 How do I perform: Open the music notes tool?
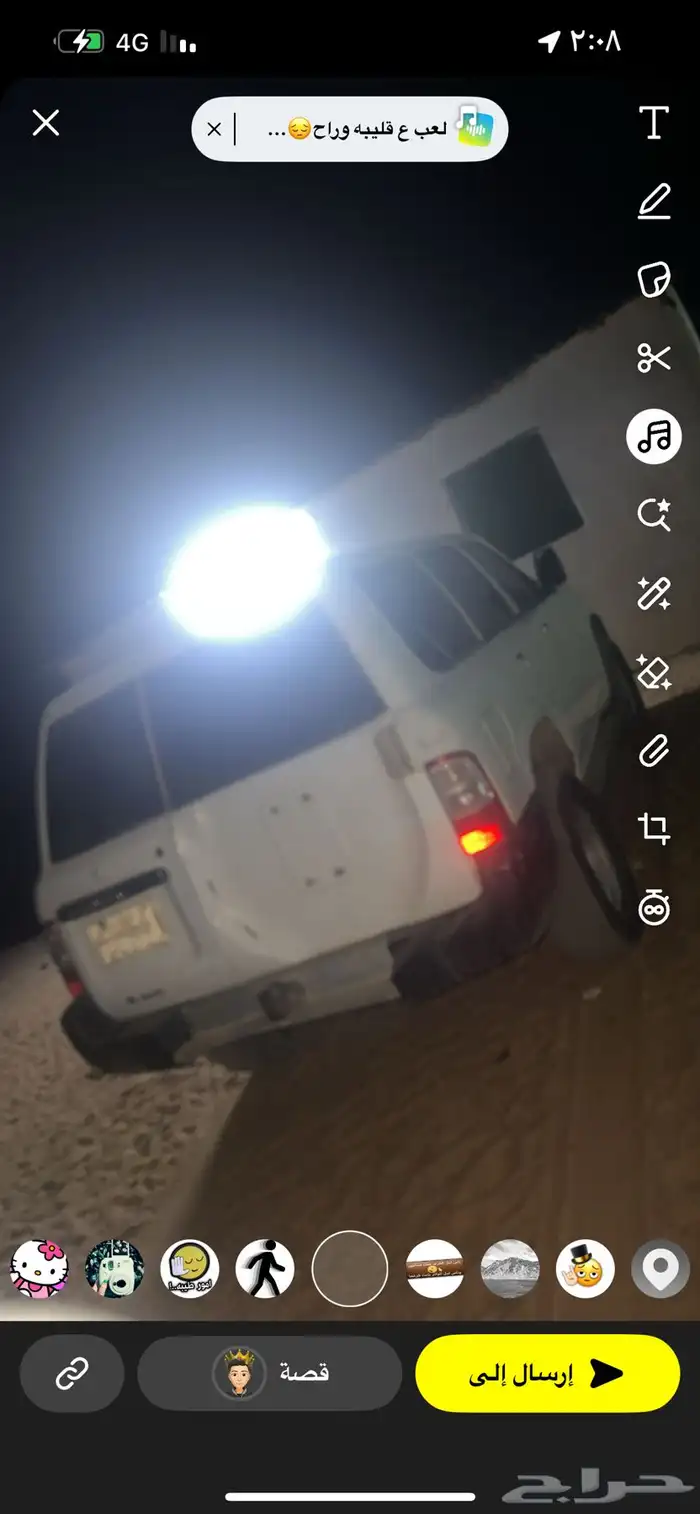(654, 436)
